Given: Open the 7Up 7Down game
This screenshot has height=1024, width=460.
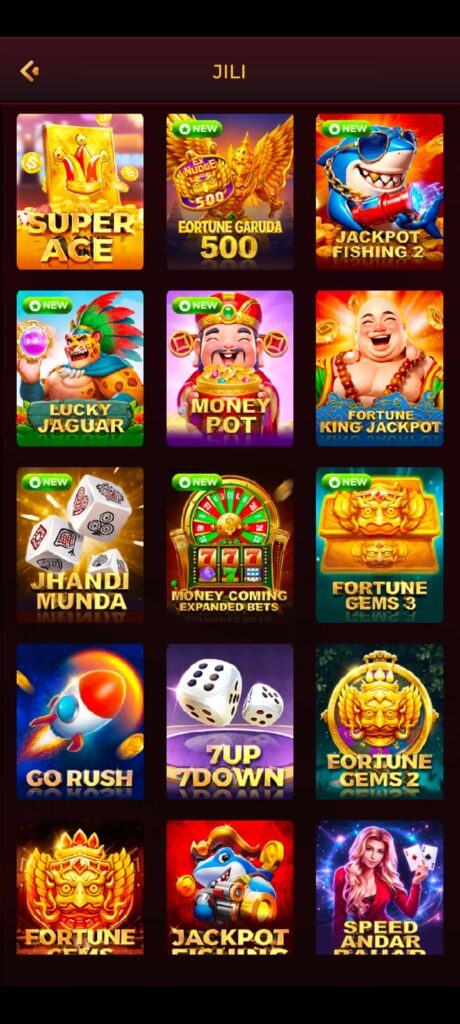Looking at the screenshot, I should [x=230, y=722].
